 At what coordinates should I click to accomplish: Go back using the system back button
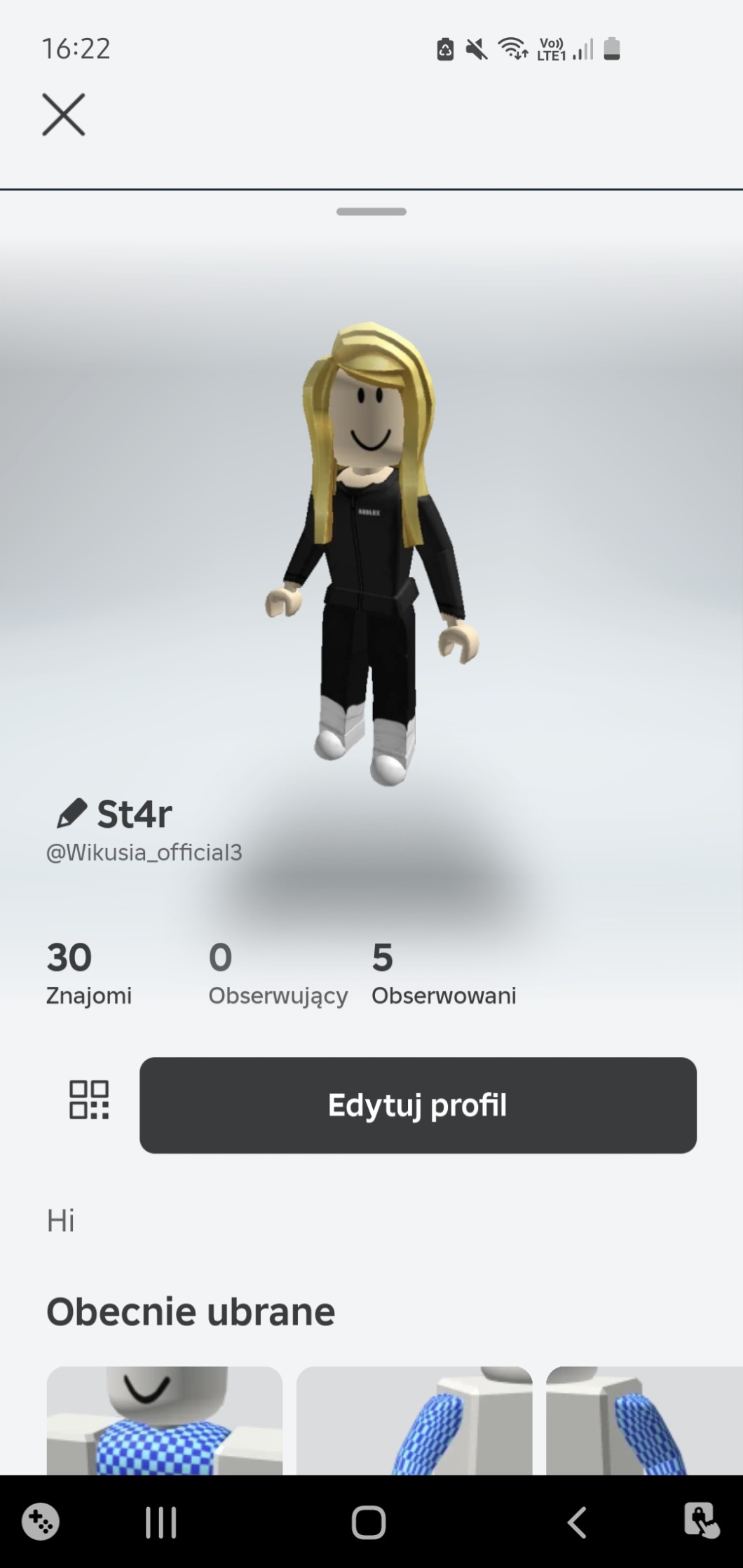coord(576,1522)
